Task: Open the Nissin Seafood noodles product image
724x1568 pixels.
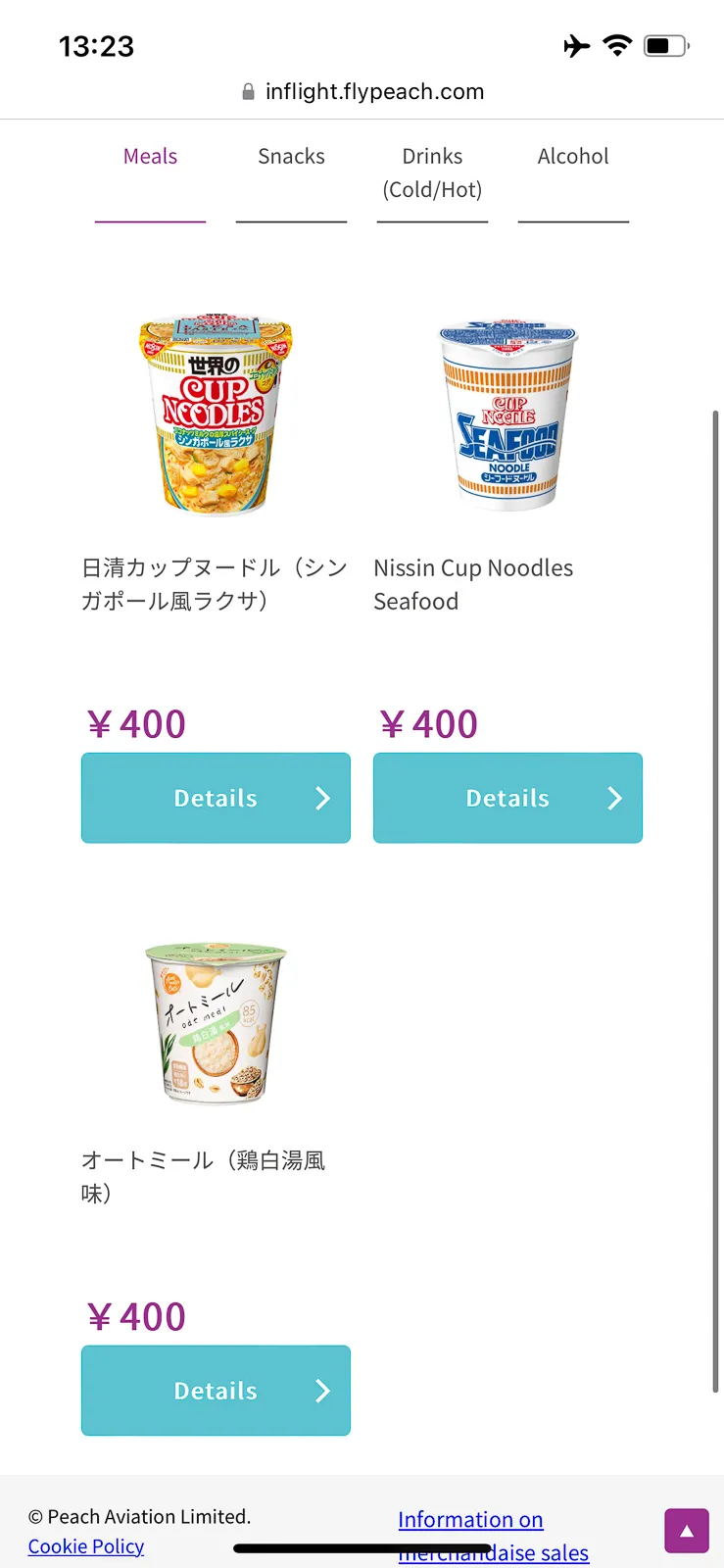Action: click(507, 415)
